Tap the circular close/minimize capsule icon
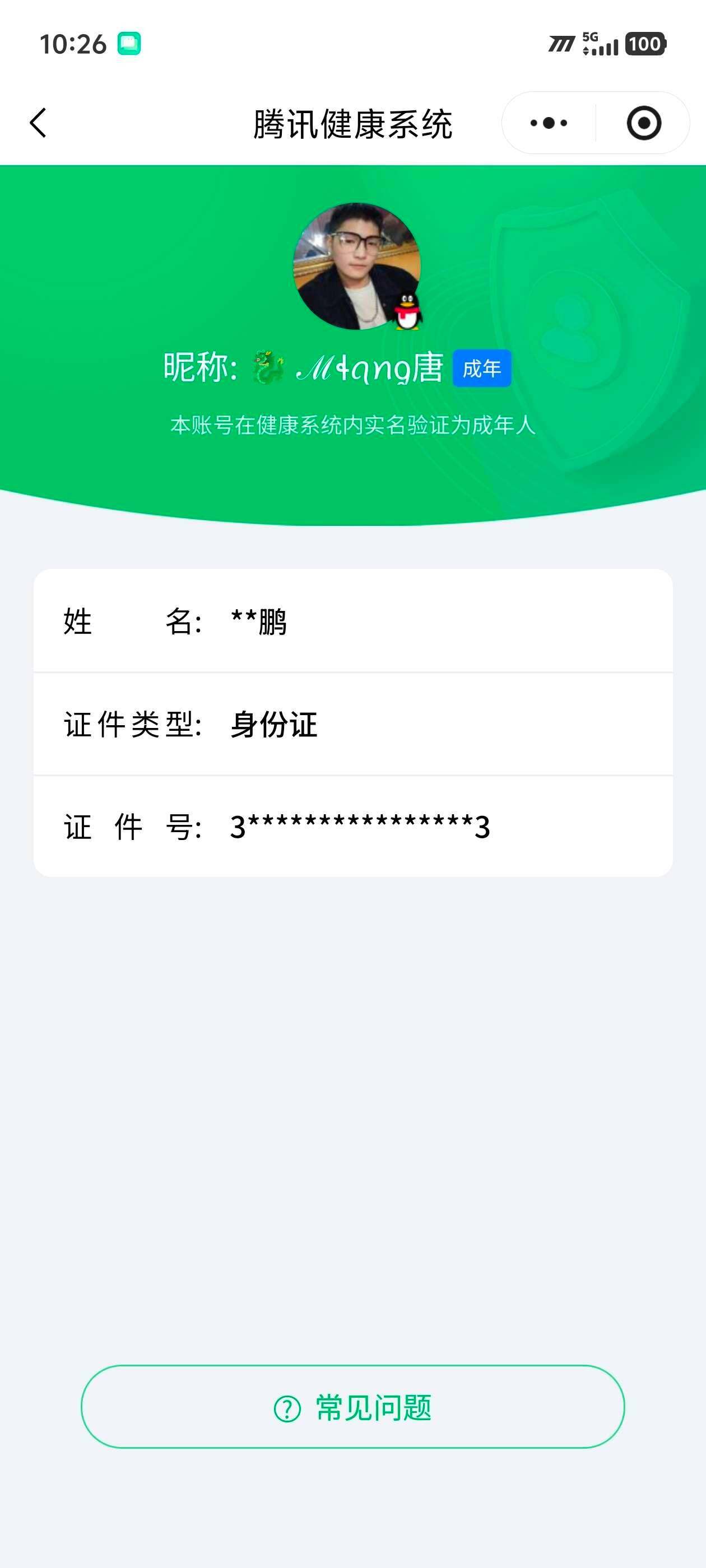Image resolution: width=706 pixels, height=1568 pixels. 644,122
